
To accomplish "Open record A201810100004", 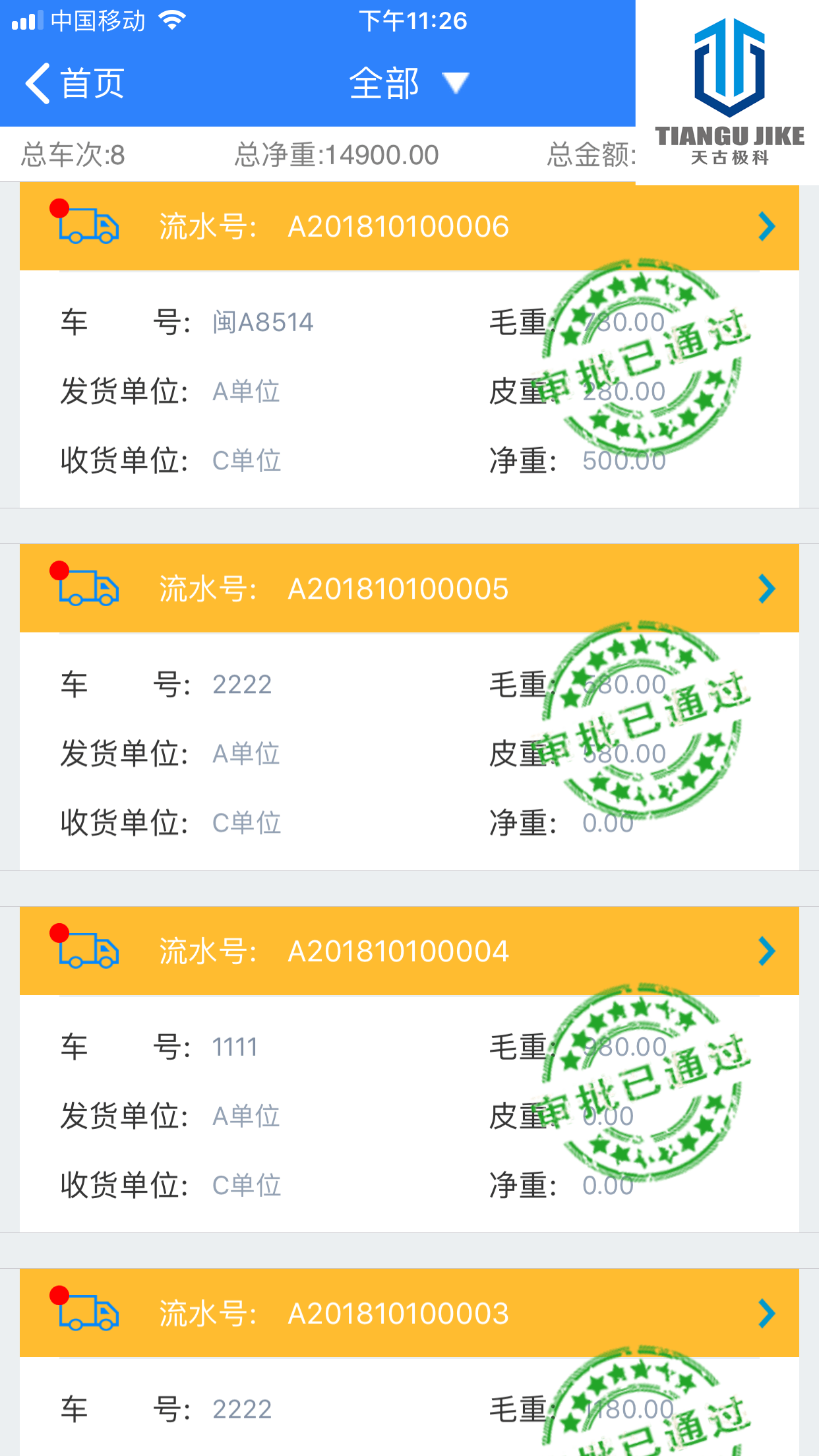I will 409,952.
